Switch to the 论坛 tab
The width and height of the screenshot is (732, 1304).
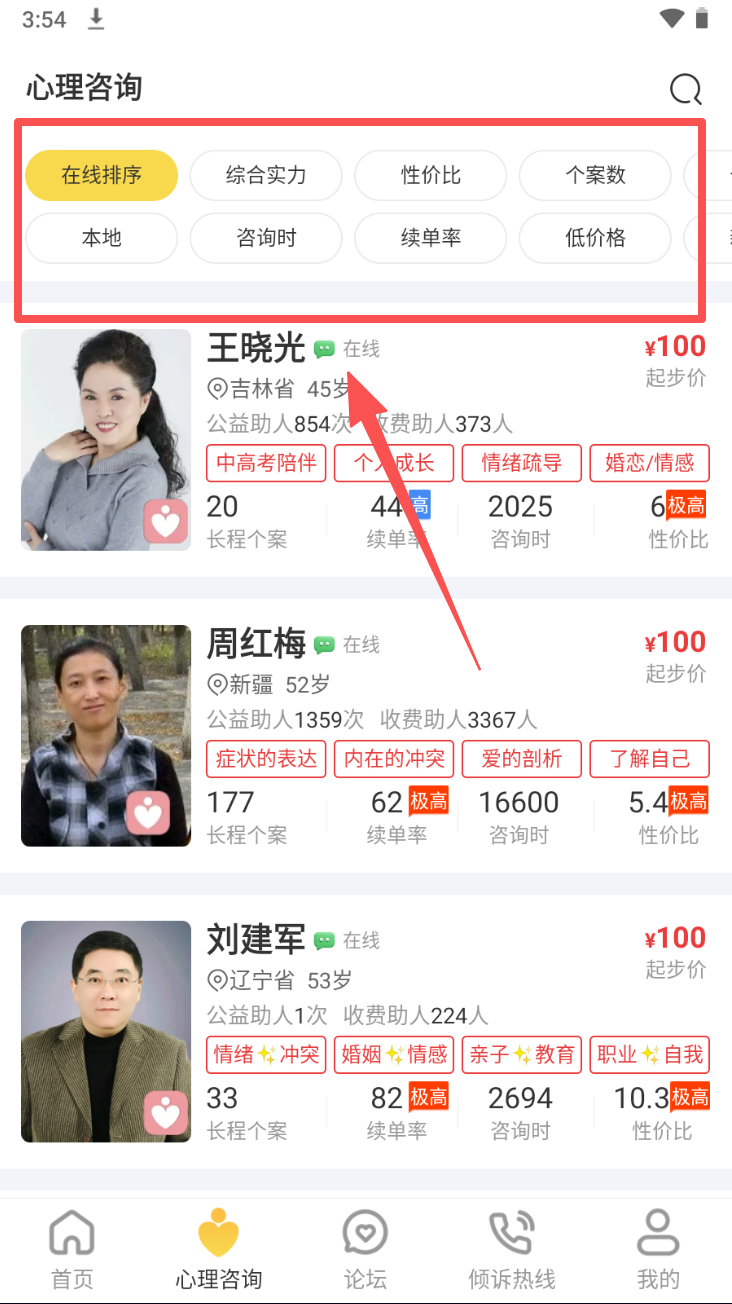(x=365, y=1250)
